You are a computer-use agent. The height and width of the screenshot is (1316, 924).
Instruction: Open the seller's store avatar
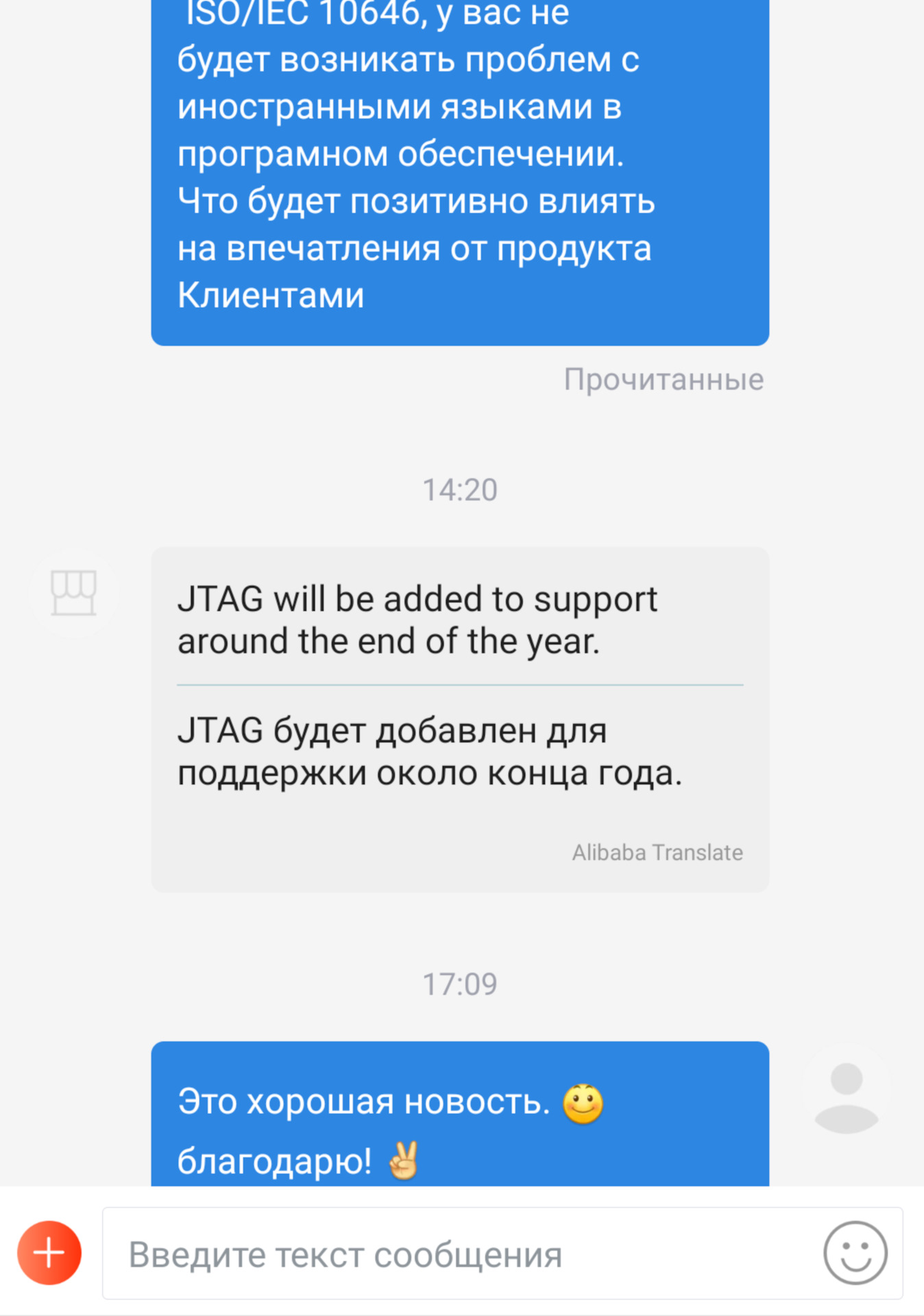pos(73,593)
